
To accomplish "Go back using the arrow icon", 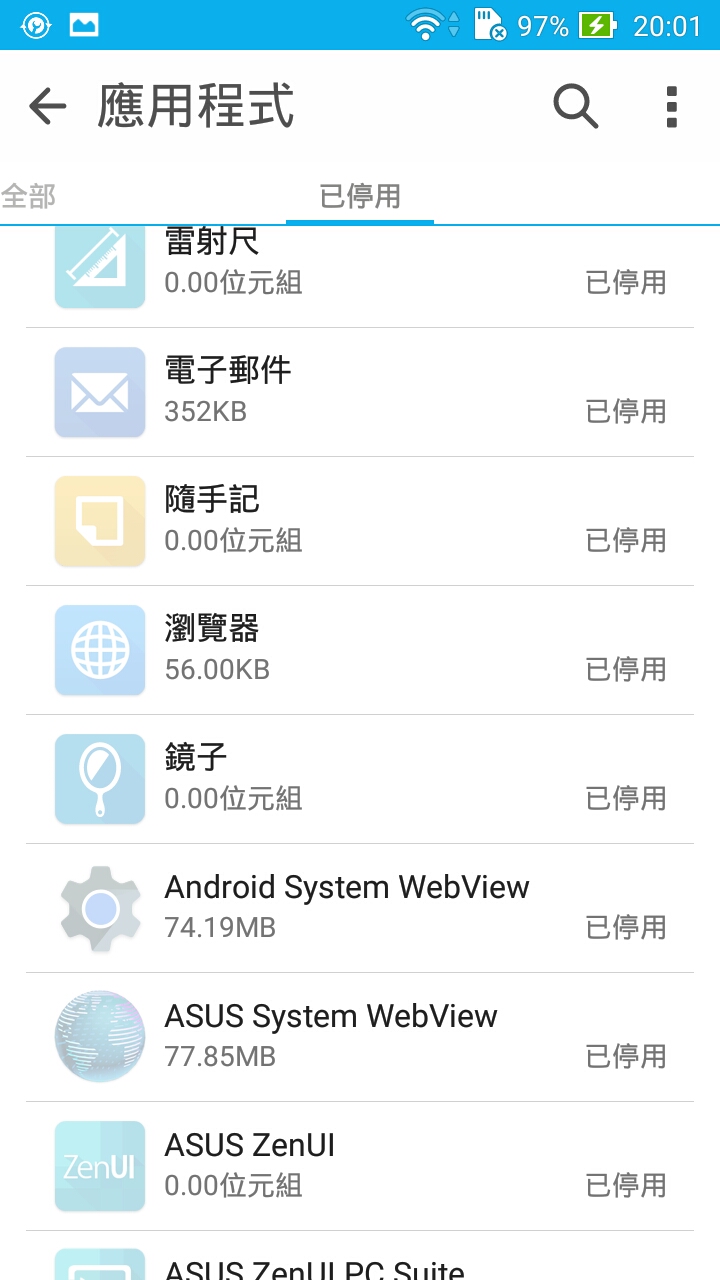I will pyautogui.click(x=47, y=106).
